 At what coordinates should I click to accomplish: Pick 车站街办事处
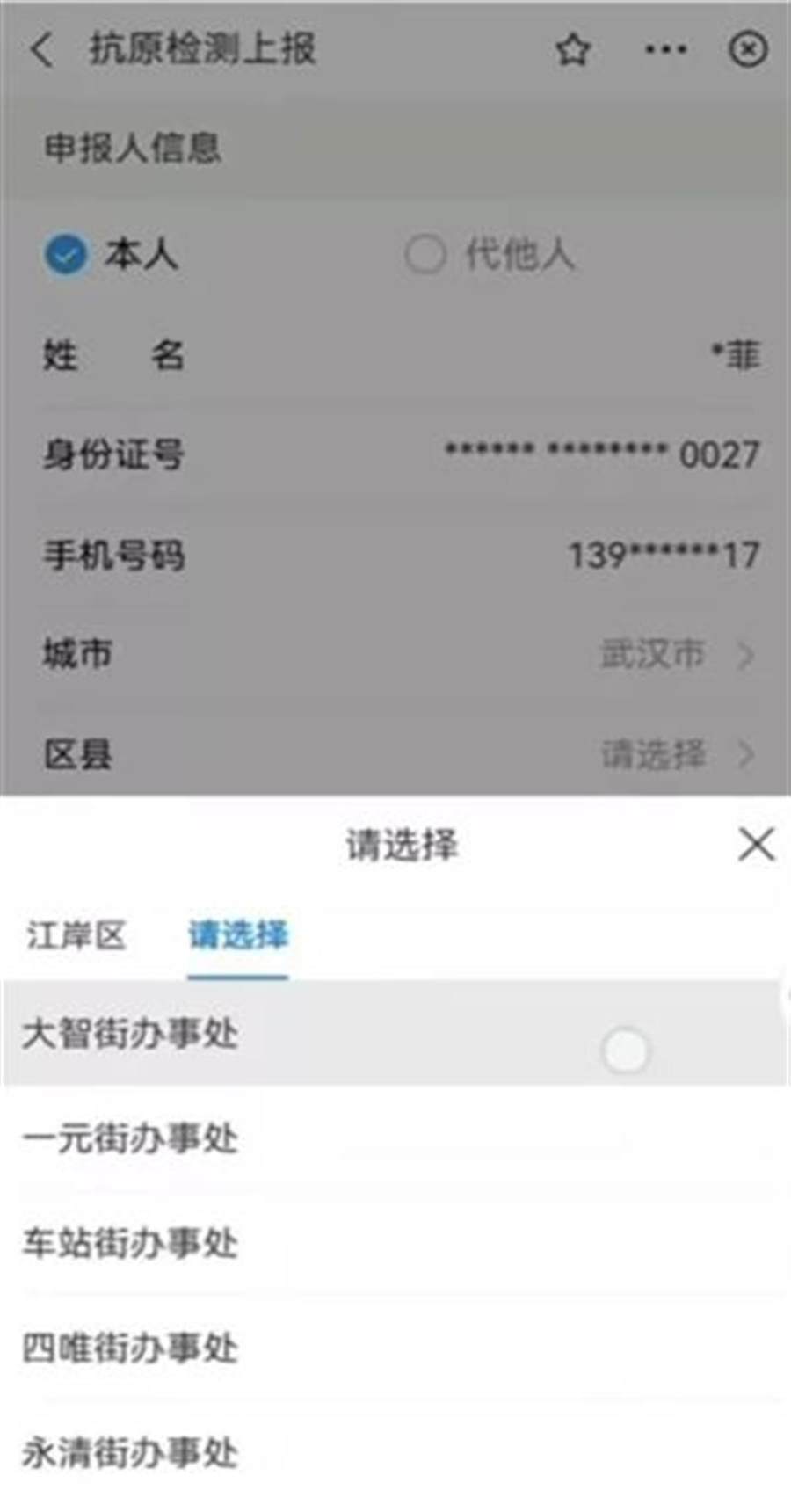[x=130, y=1243]
